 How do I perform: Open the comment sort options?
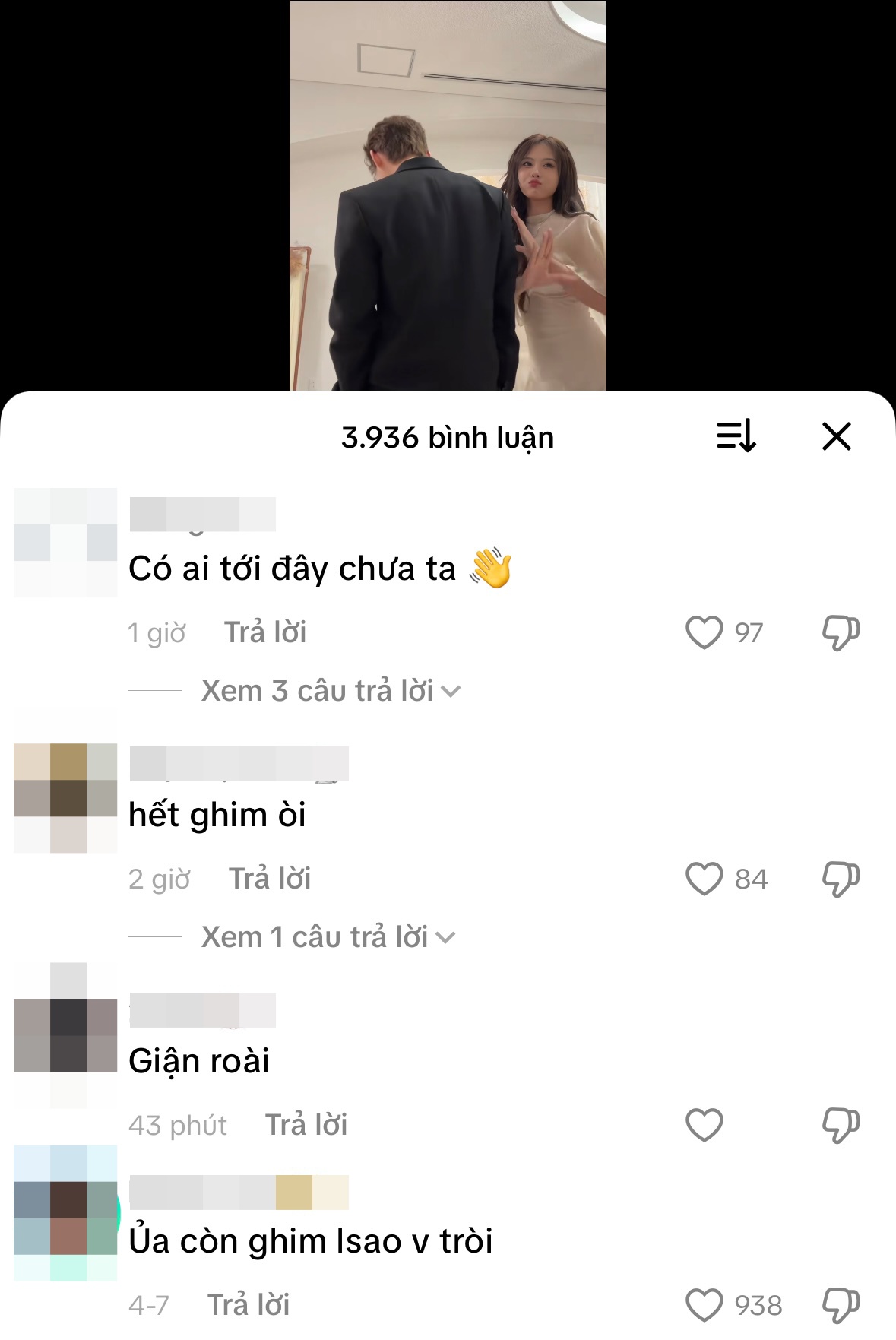[x=736, y=436]
